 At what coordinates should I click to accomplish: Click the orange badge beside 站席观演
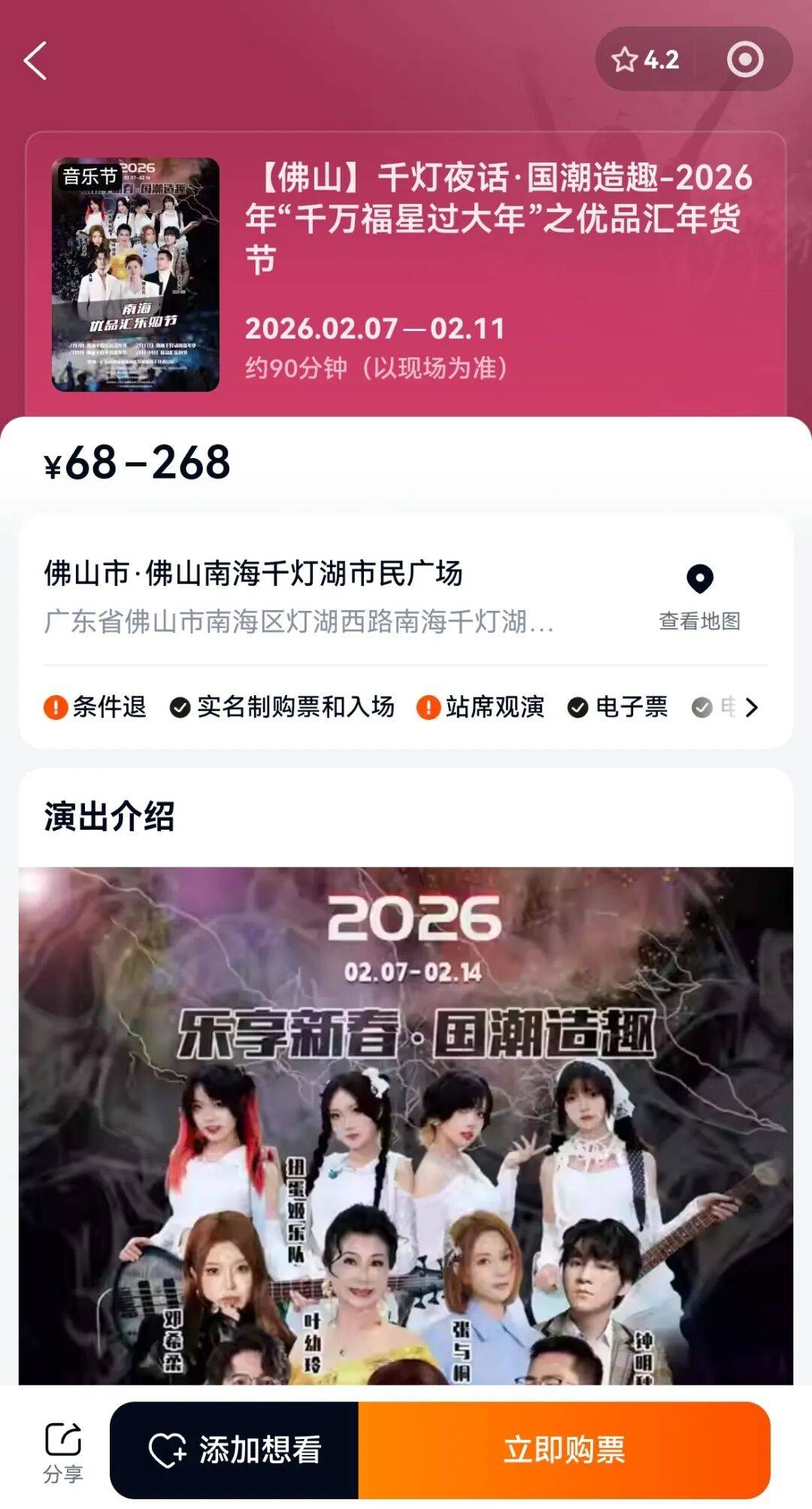(x=429, y=707)
